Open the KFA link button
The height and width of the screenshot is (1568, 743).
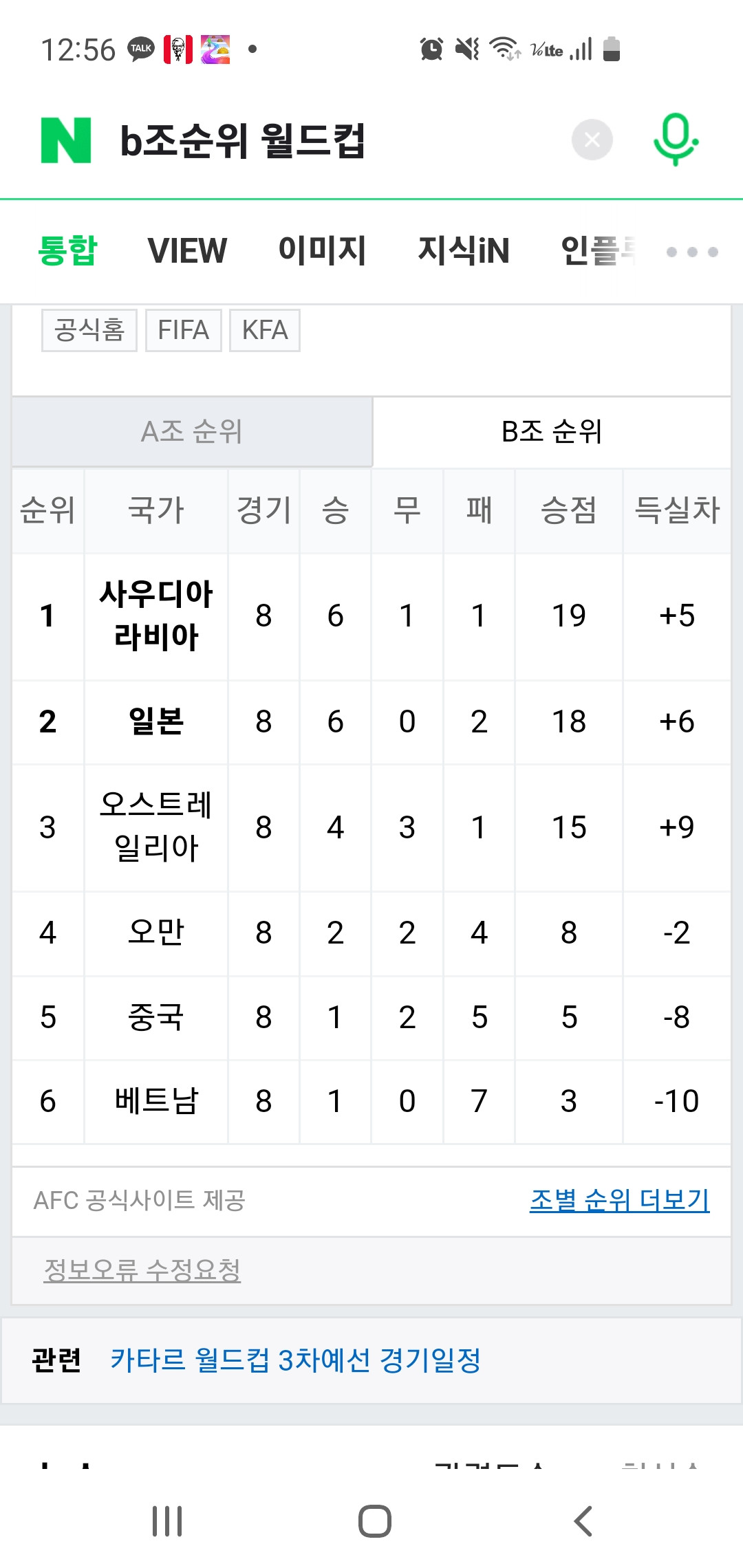click(x=265, y=330)
